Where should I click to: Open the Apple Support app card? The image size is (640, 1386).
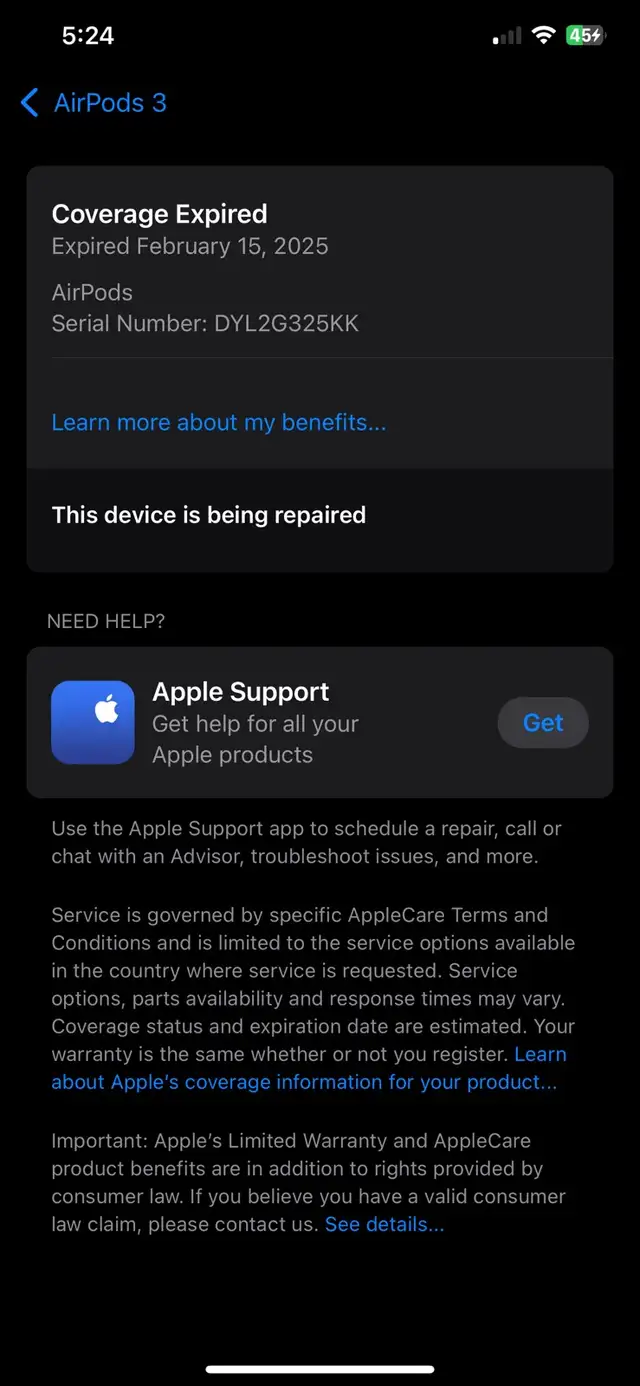[319, 723]
